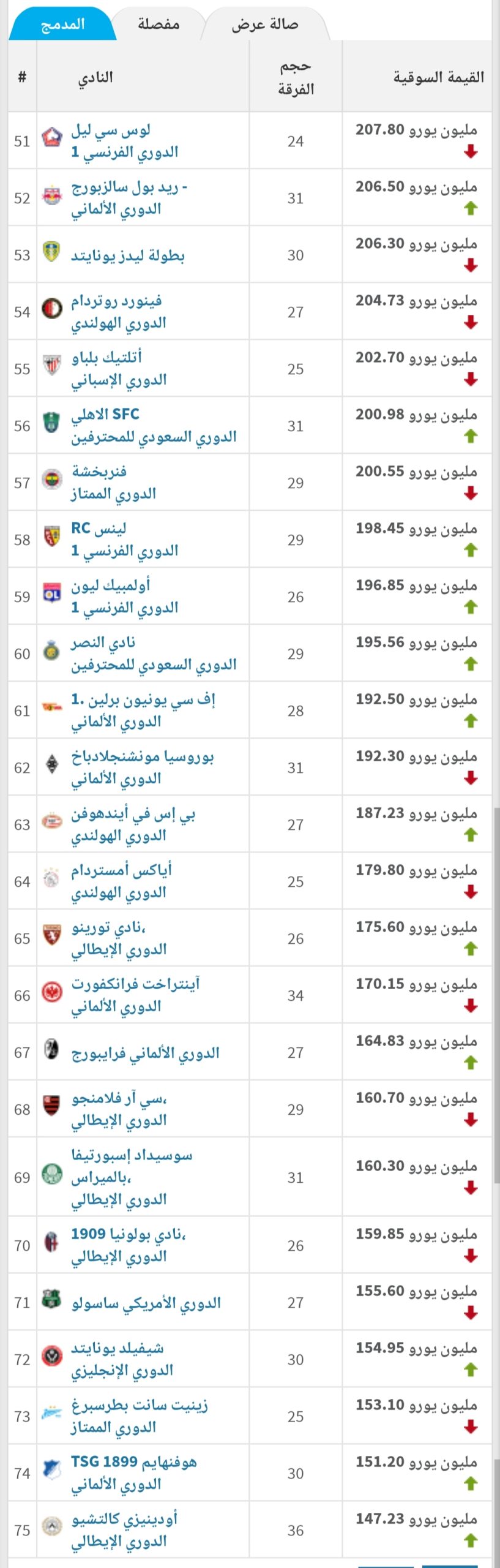View أياكس أمستردام club page
The height and width of the screenshot is (1568, 500).
121,870
